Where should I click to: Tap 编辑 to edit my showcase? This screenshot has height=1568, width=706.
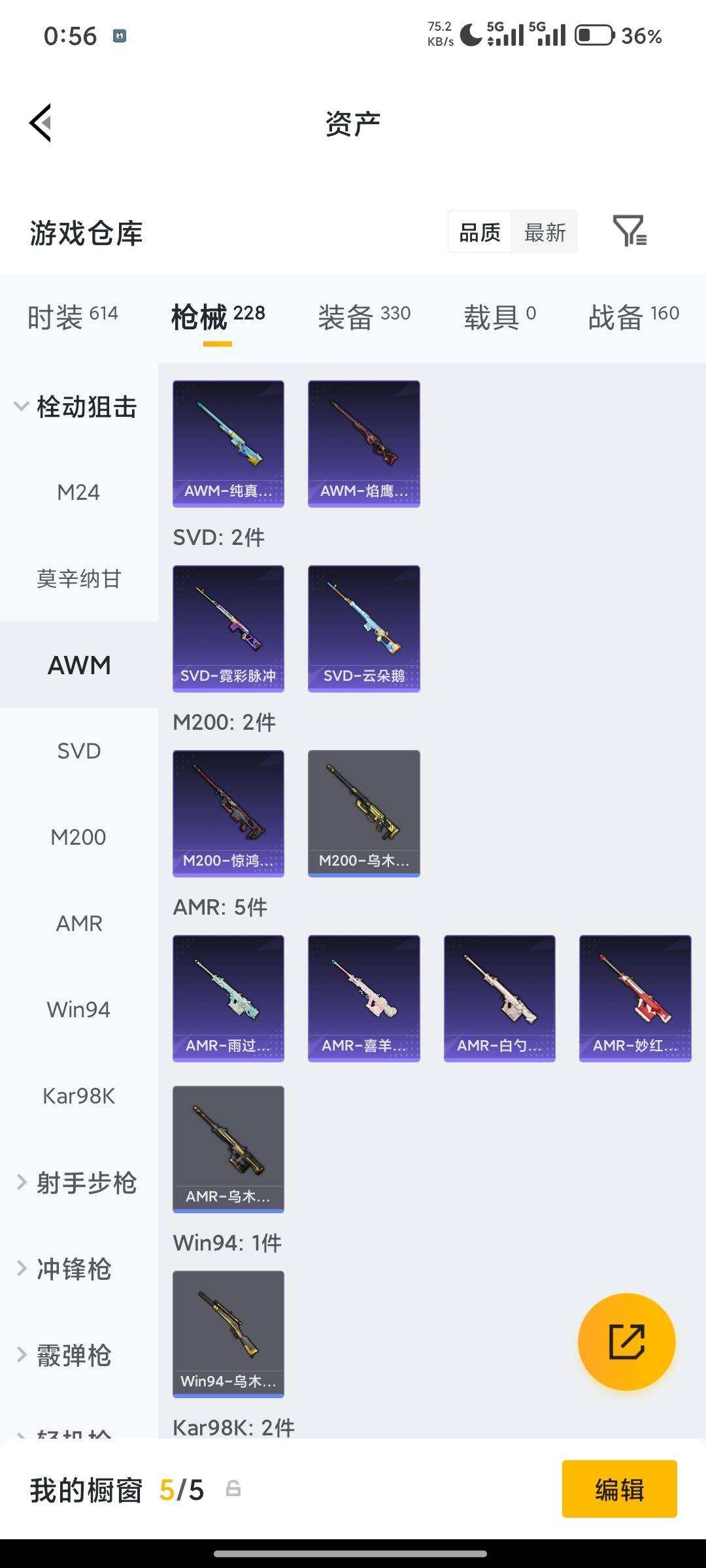(619, 1489)
